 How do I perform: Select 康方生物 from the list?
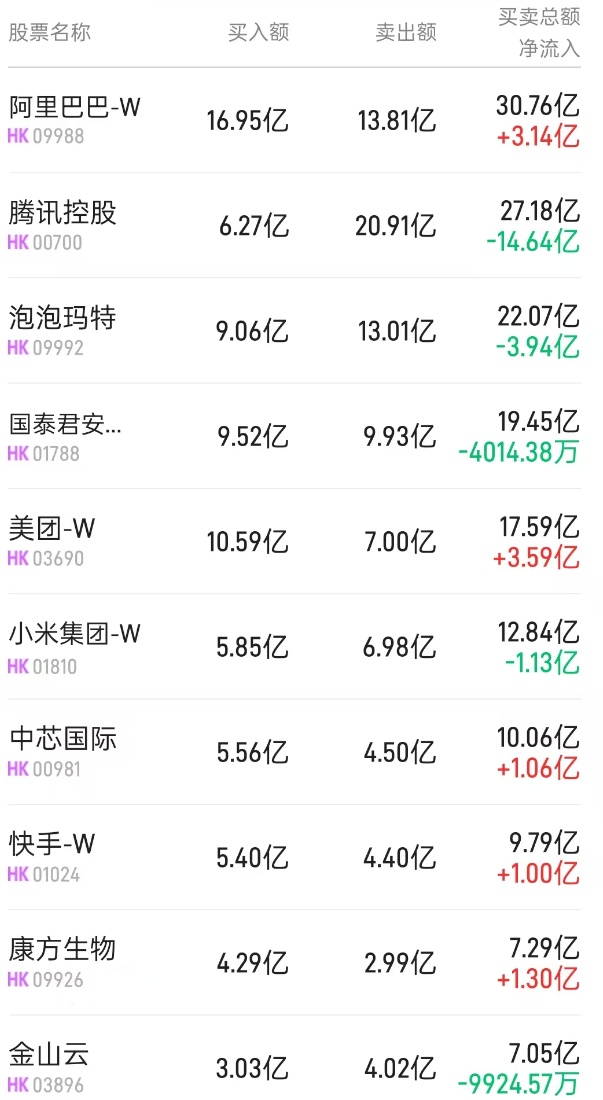[63, 951]
